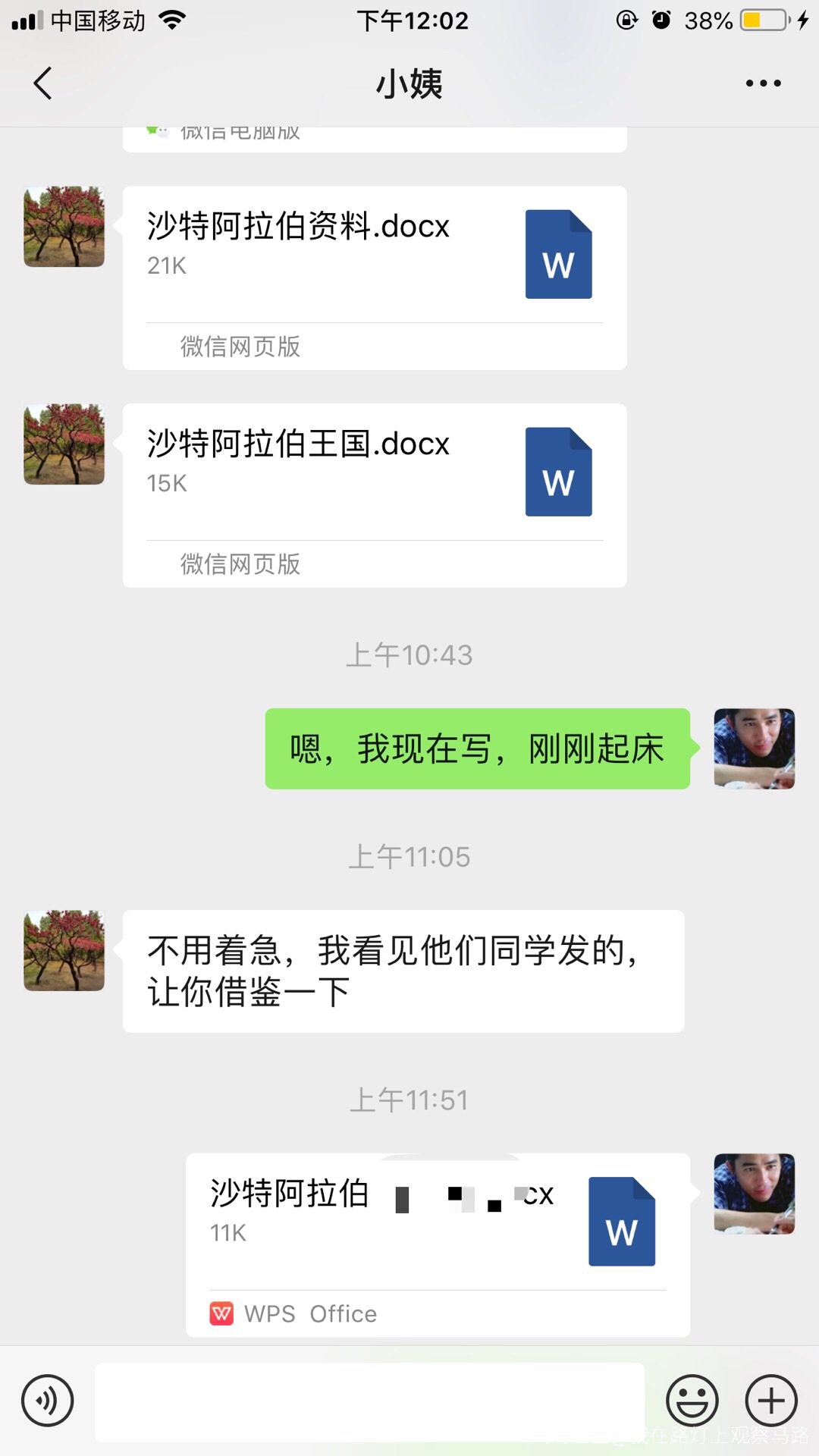Go back from the 小姨 chat
This screenshot has height=1456, width=819.
(43, 83)
